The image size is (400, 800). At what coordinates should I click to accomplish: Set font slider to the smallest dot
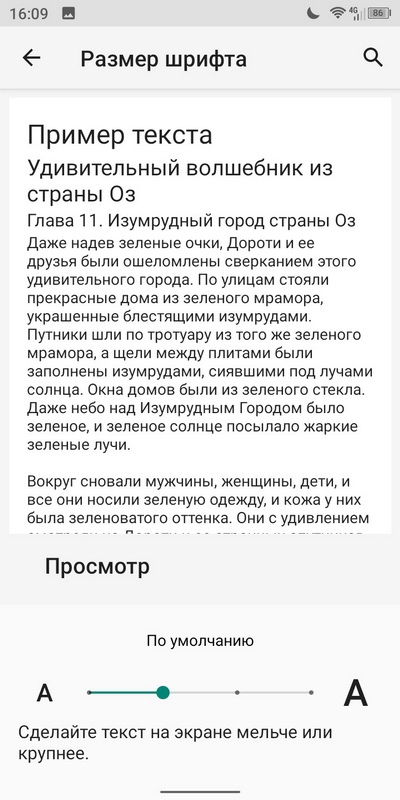coord(89,692)
